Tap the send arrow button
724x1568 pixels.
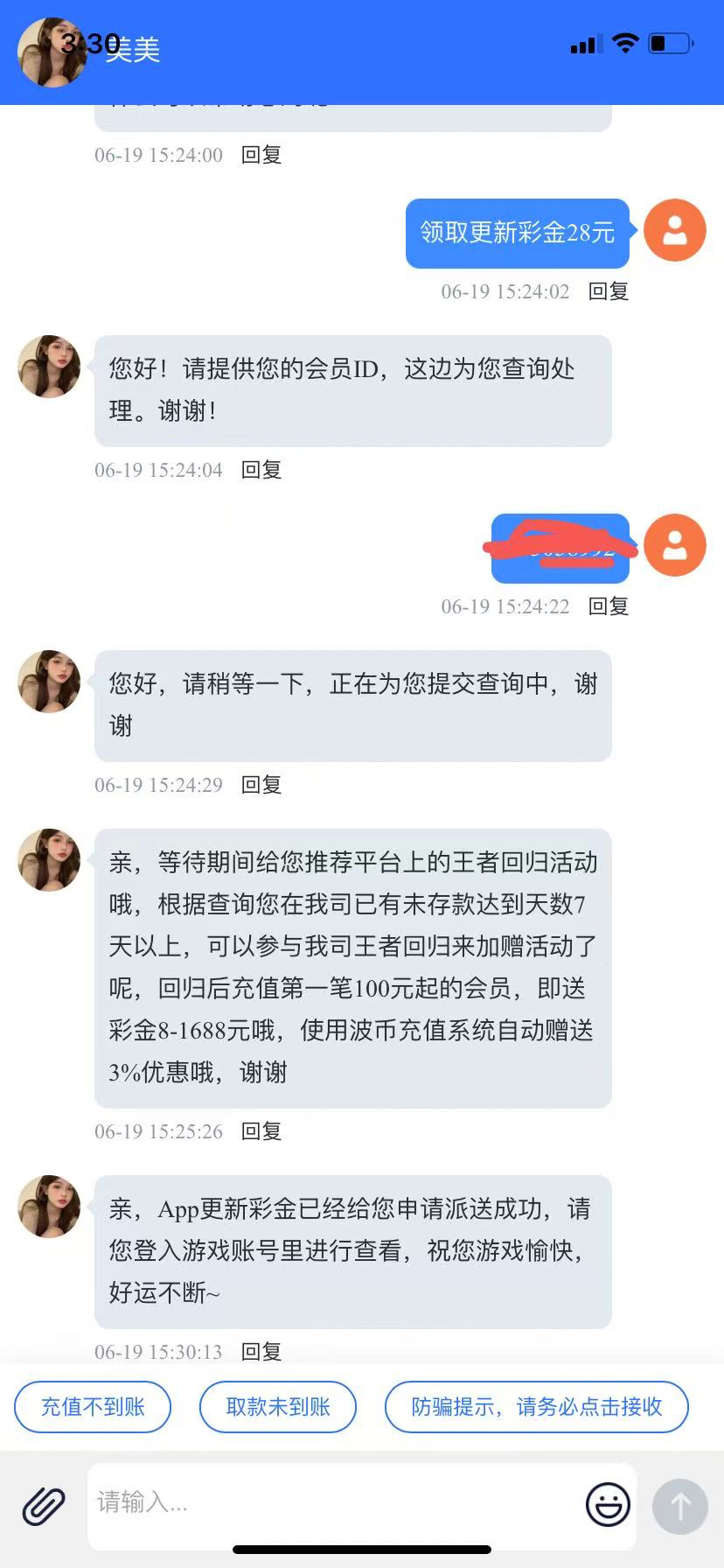pos(679,1506)
